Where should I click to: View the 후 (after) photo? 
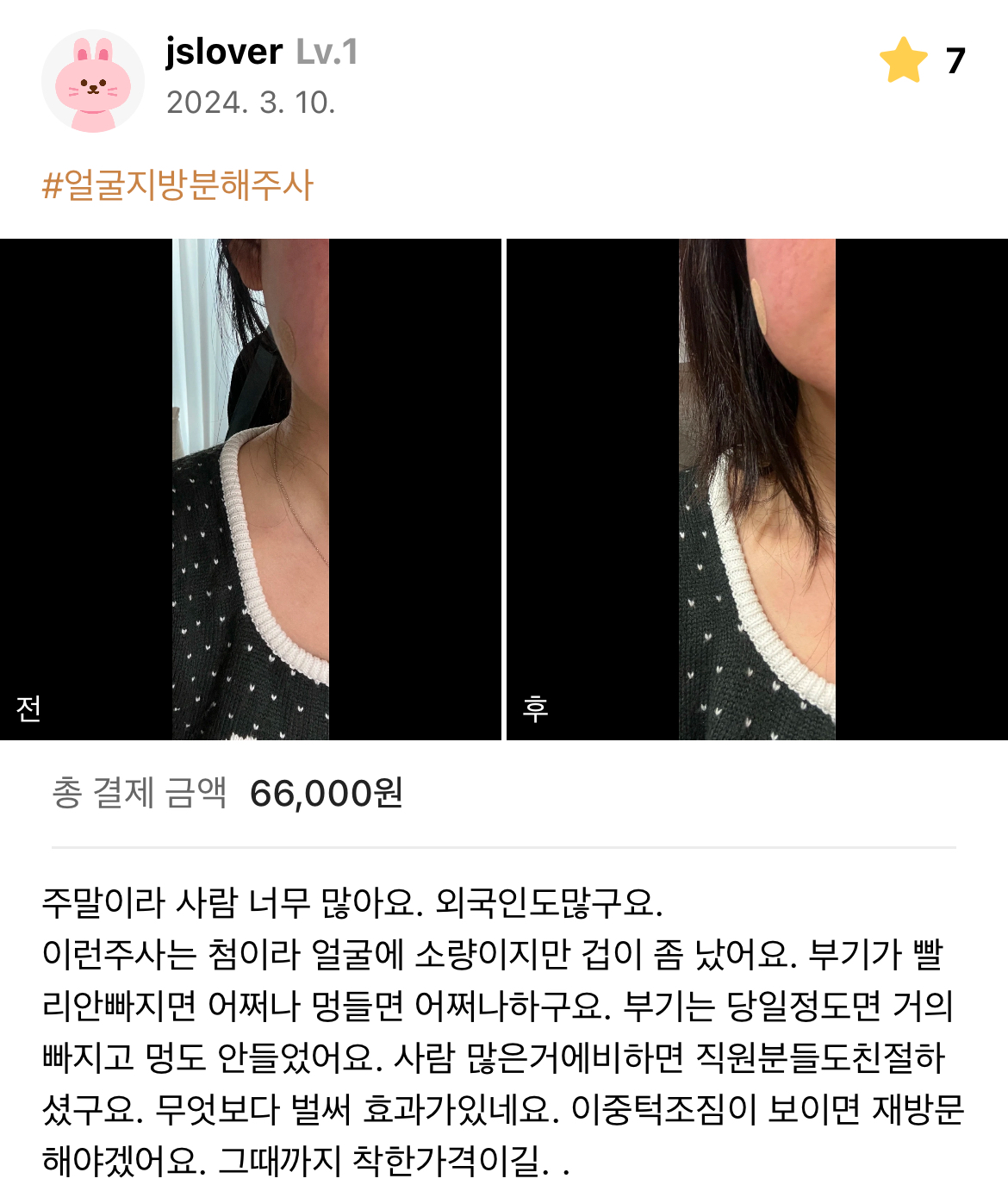coord(756,489)
